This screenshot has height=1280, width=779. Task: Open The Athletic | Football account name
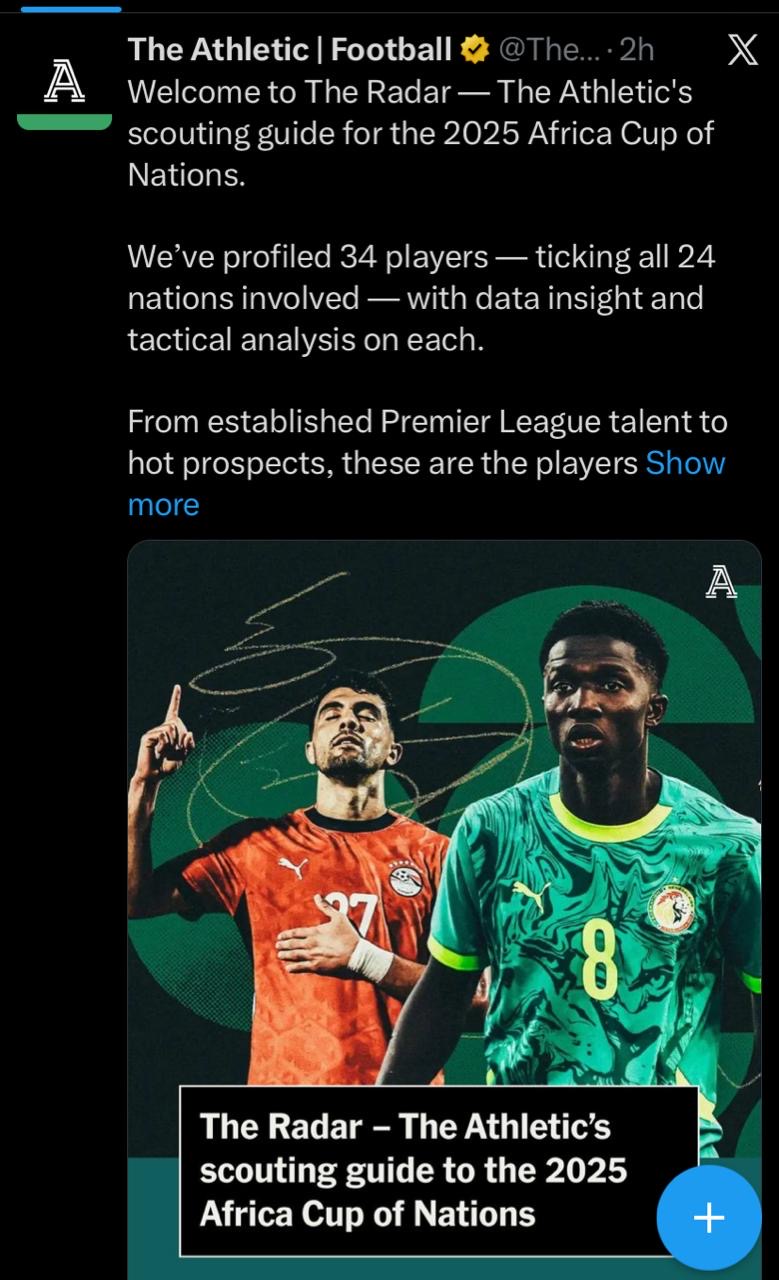[290, 48]
